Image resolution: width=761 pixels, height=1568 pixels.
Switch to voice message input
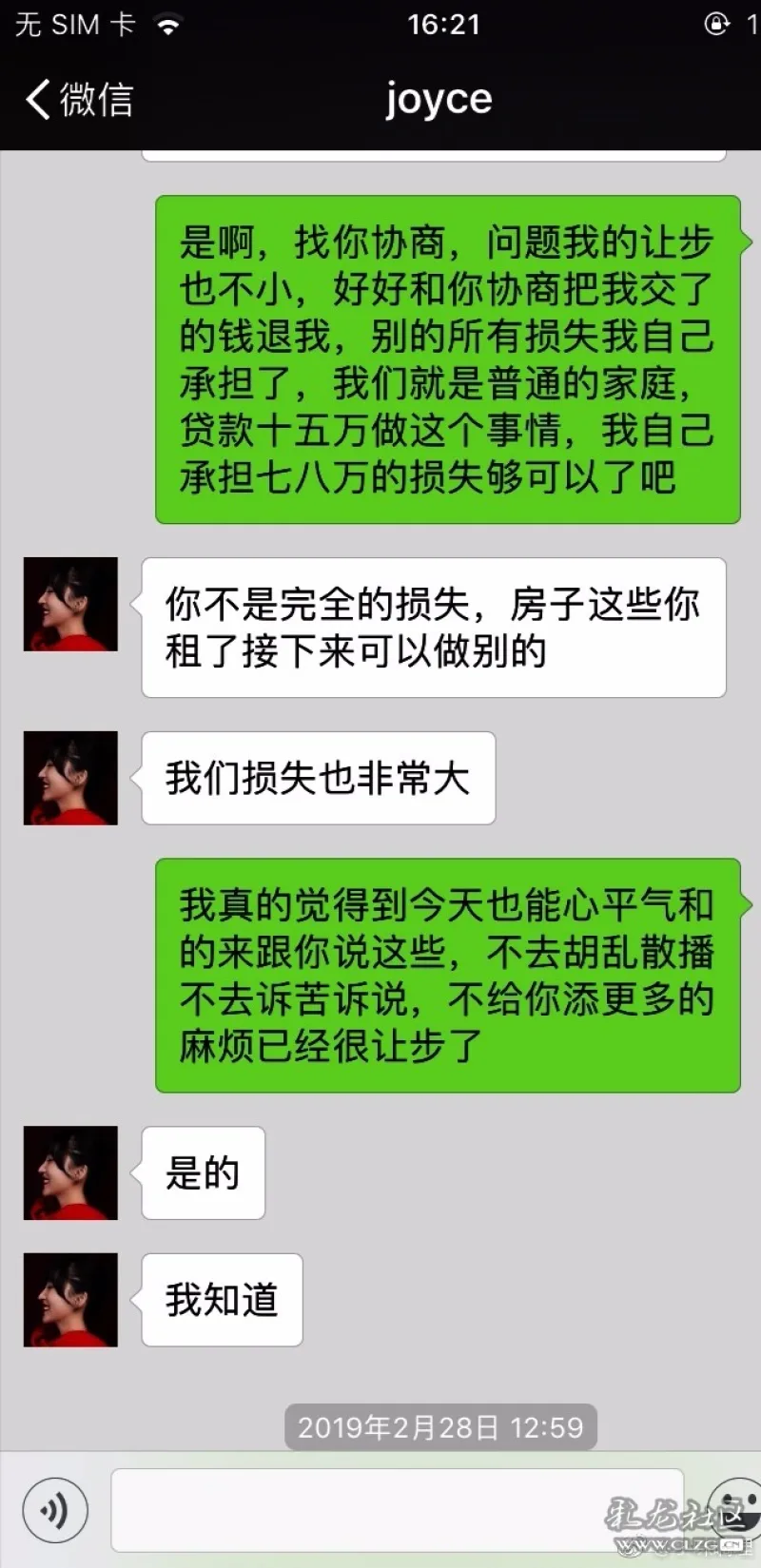pyautogui.click(x=54, y=1511)
